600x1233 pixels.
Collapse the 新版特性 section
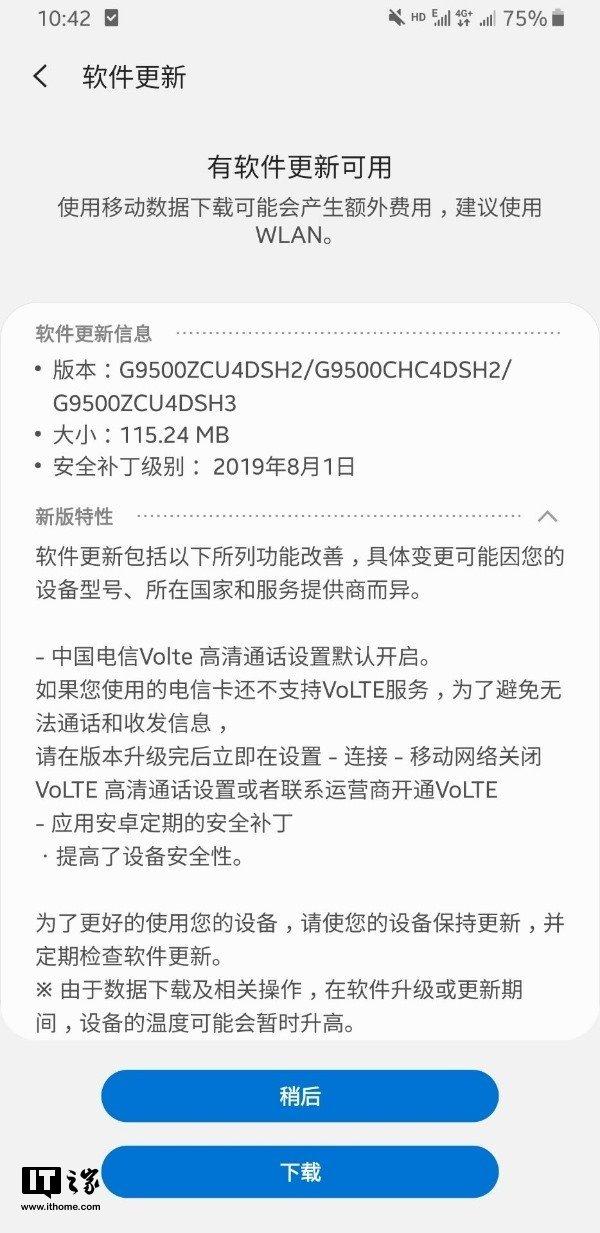[x=547, y=517]
